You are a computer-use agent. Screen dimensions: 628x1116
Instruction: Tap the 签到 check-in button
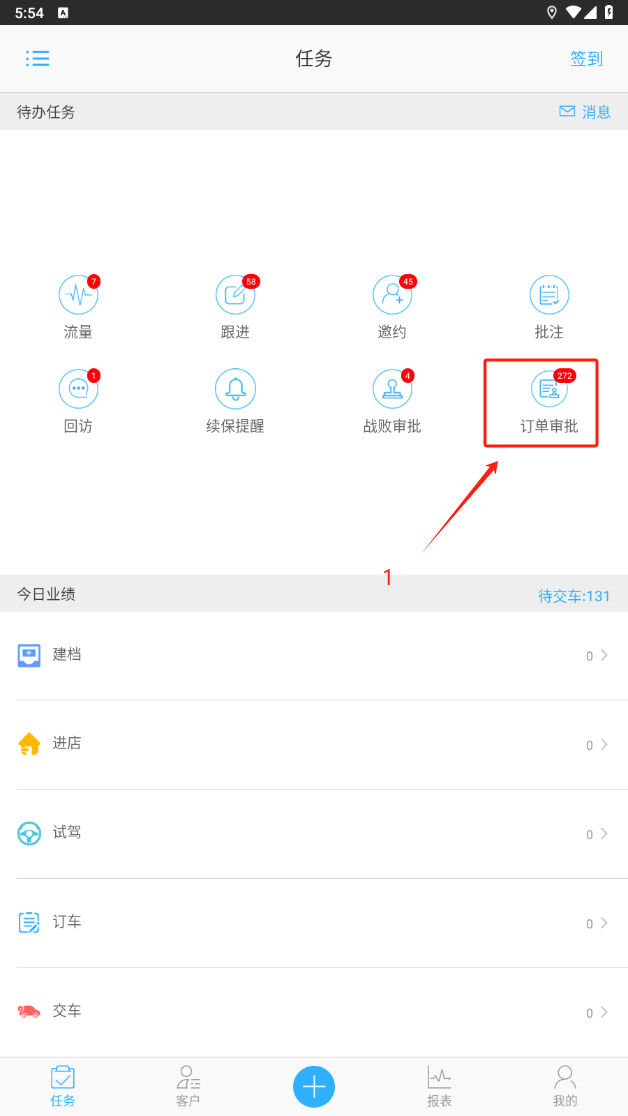point(586,59)
